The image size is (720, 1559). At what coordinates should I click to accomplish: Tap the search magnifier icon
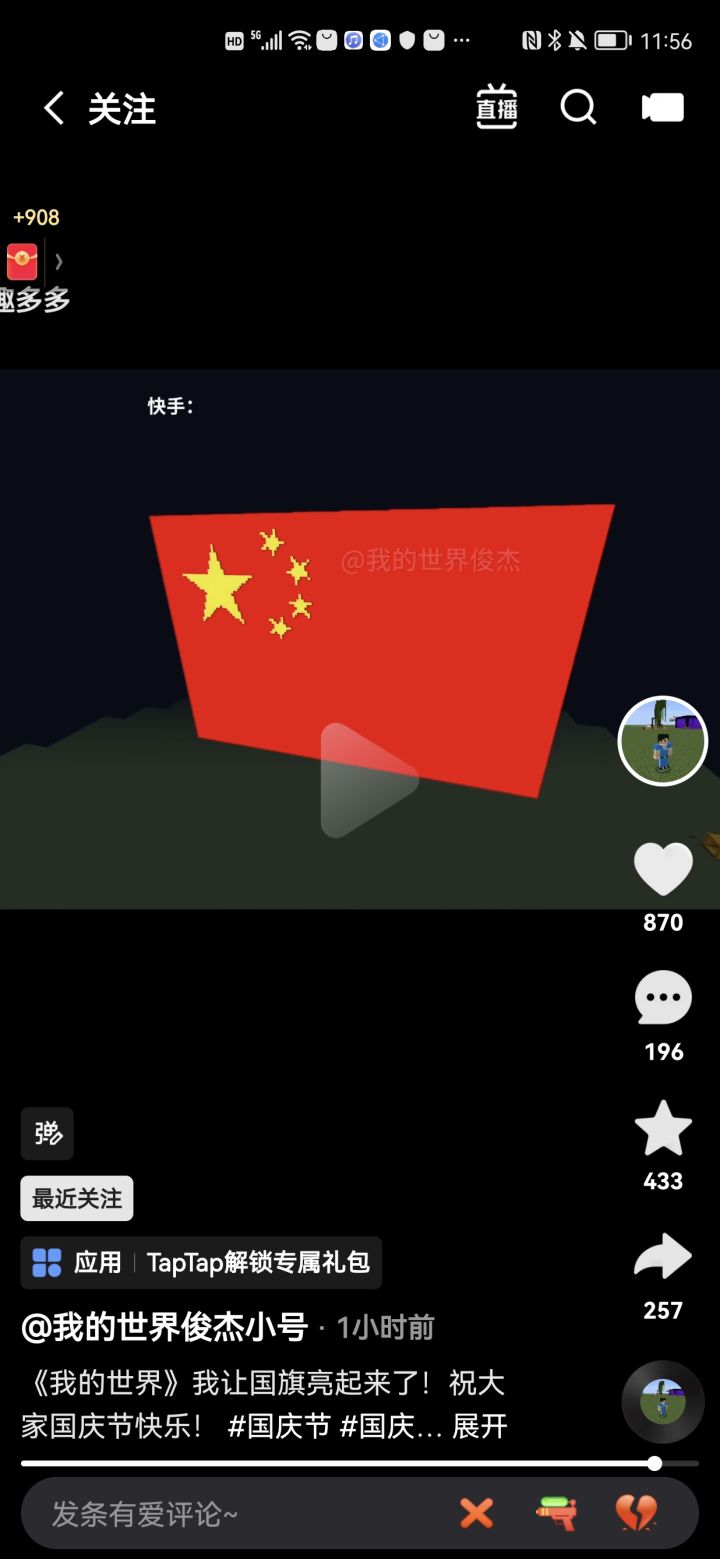tap(578, 108)
